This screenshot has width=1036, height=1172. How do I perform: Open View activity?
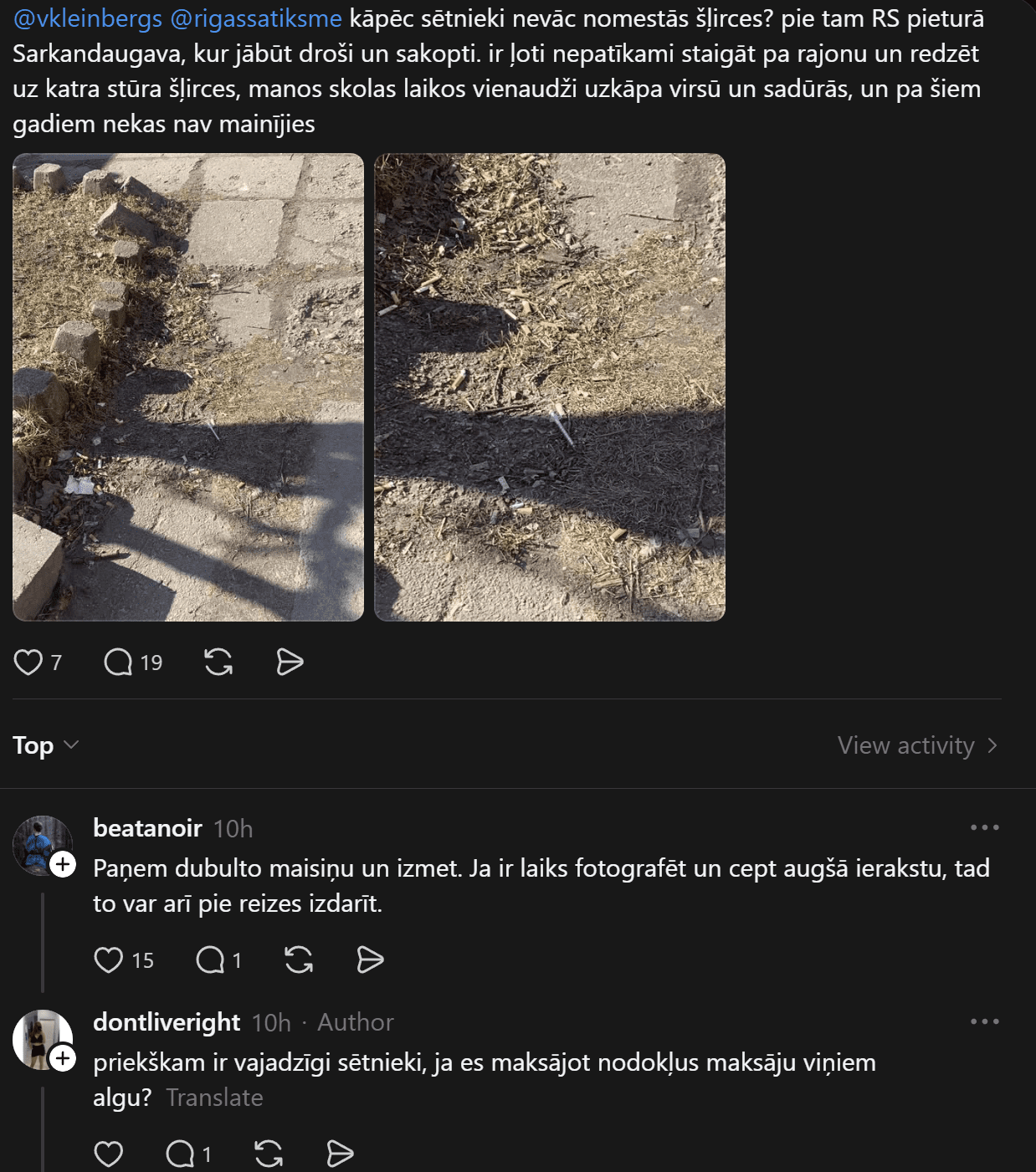tap(917, 745)
